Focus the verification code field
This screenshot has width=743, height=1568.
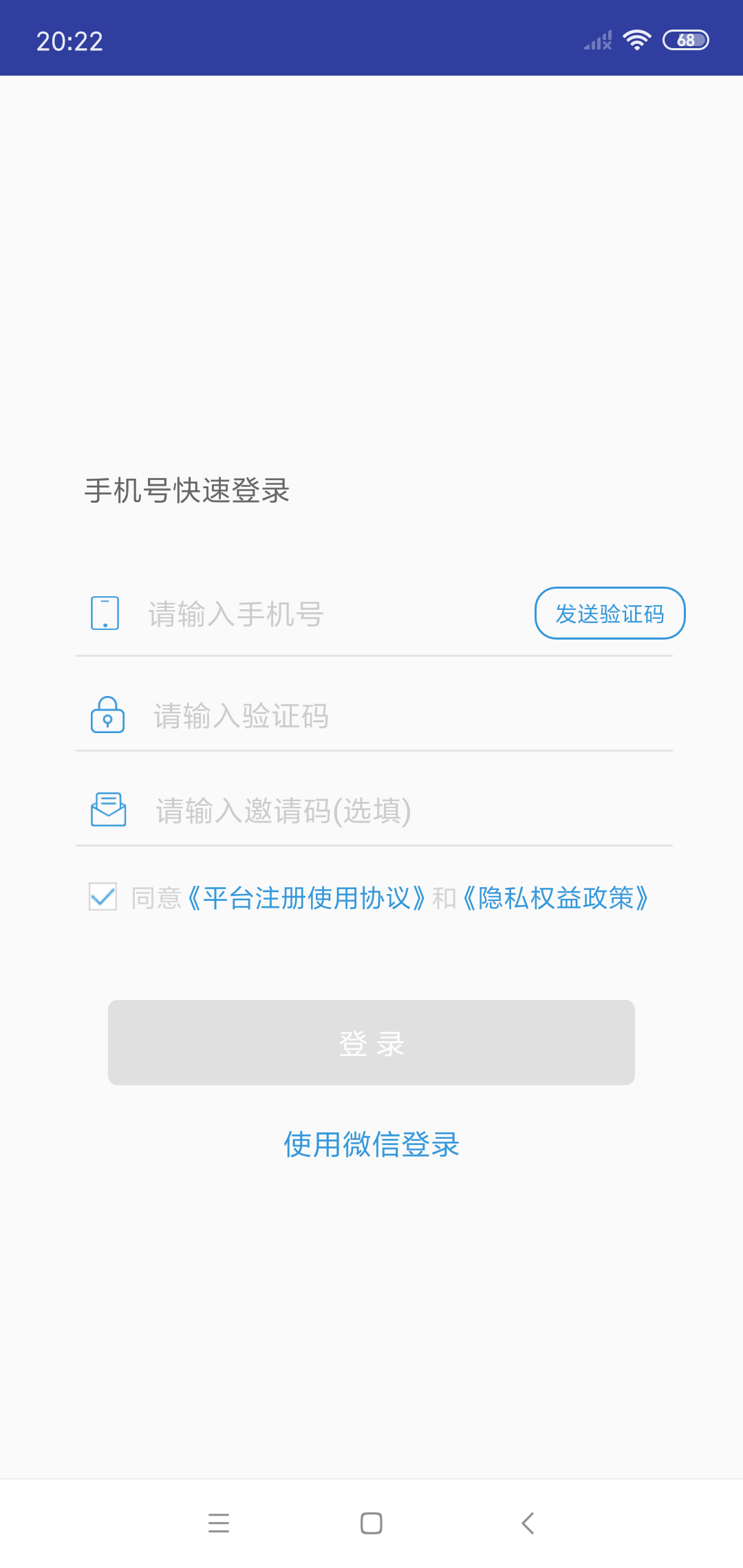point(385,716)
